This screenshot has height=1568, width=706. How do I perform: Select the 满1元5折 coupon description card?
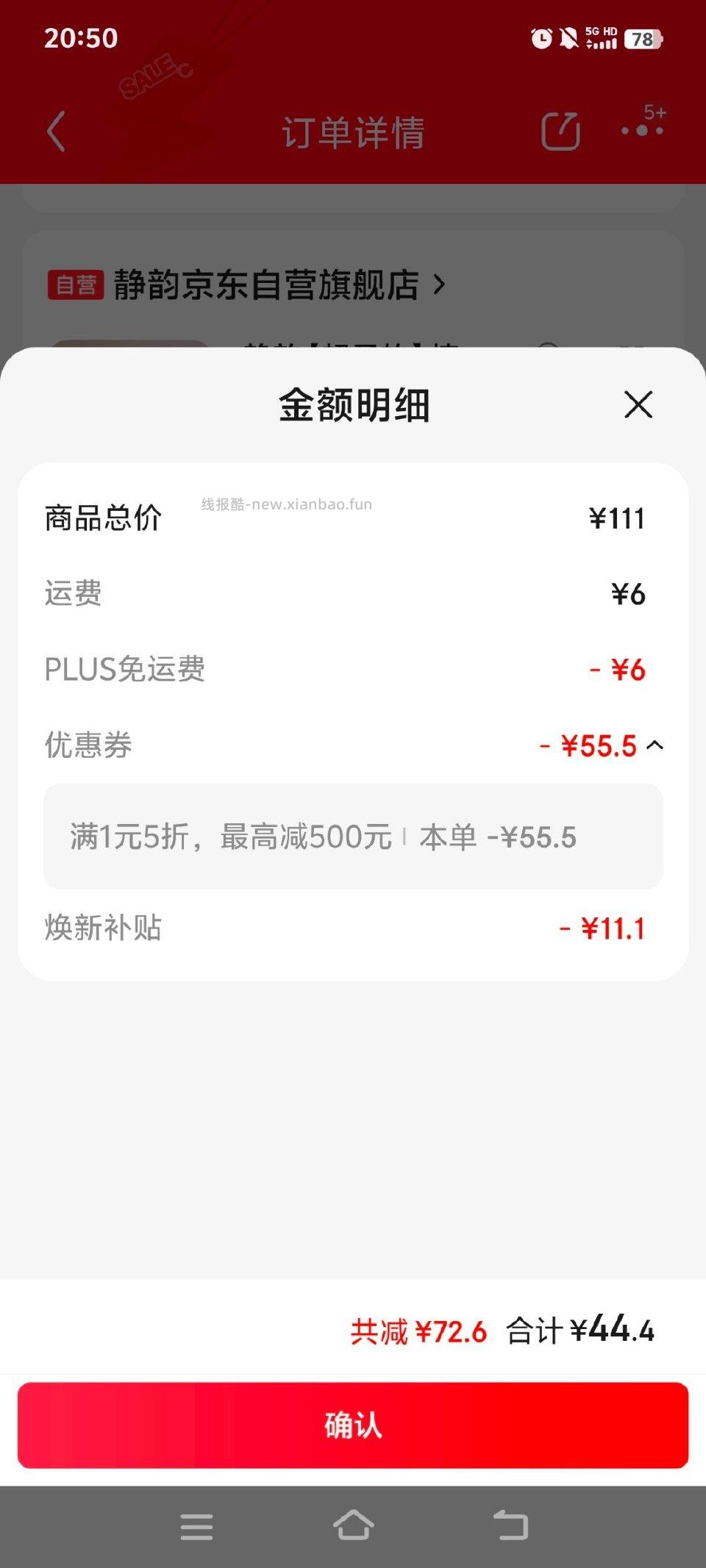tap(352, 837)
